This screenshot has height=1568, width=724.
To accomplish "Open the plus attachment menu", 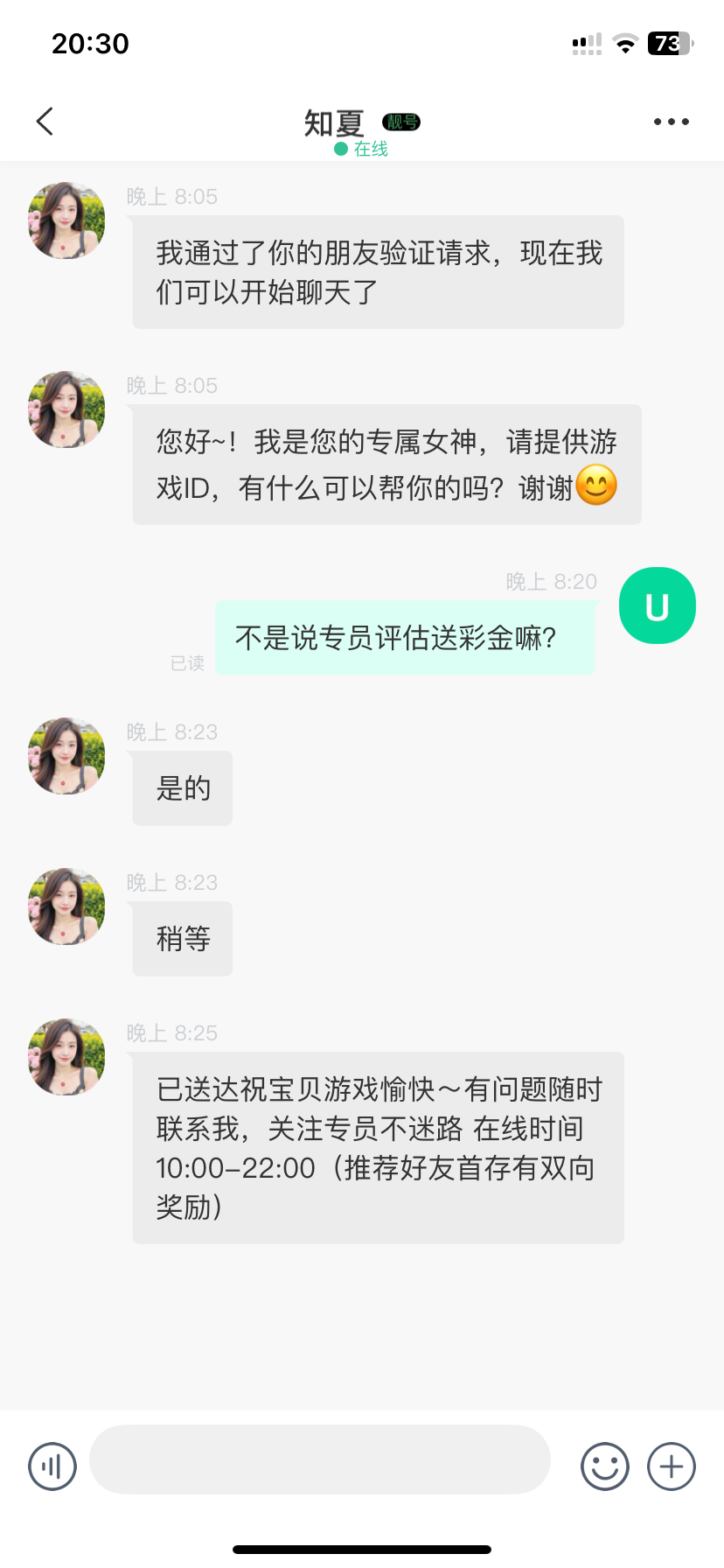I will coord(671,1466).
